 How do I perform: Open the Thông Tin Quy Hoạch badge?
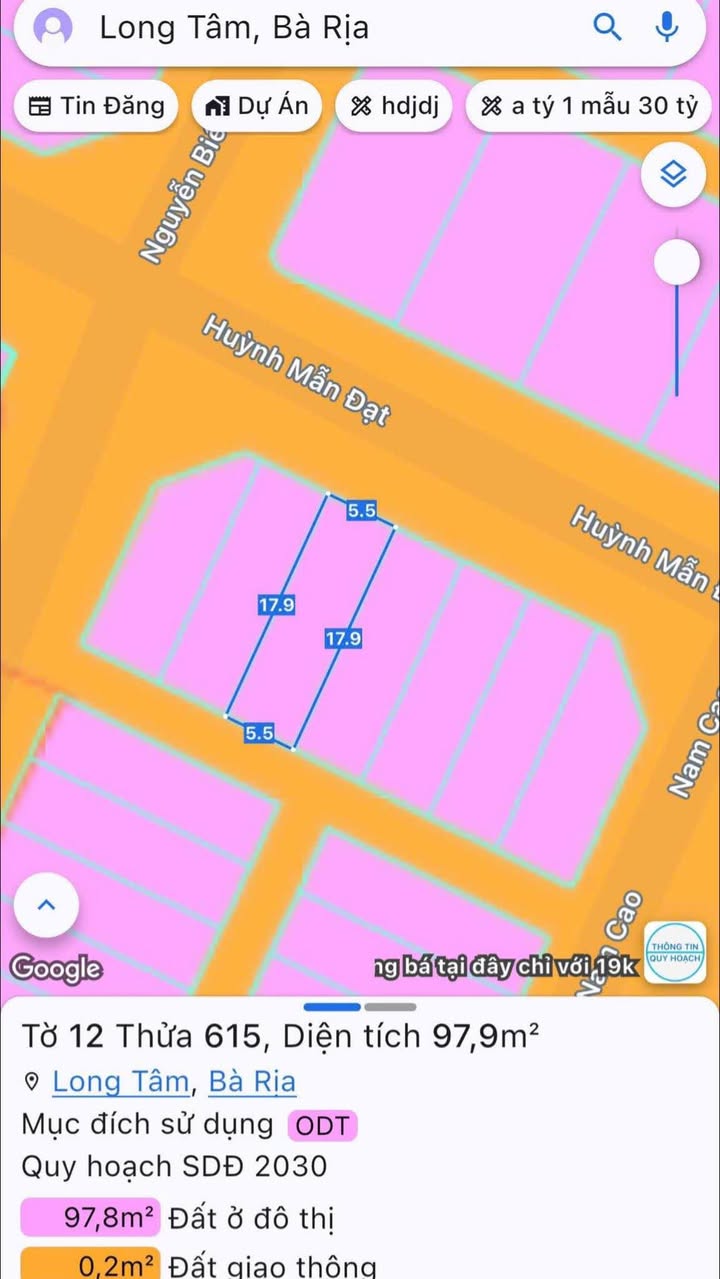[x=675, y=951]
